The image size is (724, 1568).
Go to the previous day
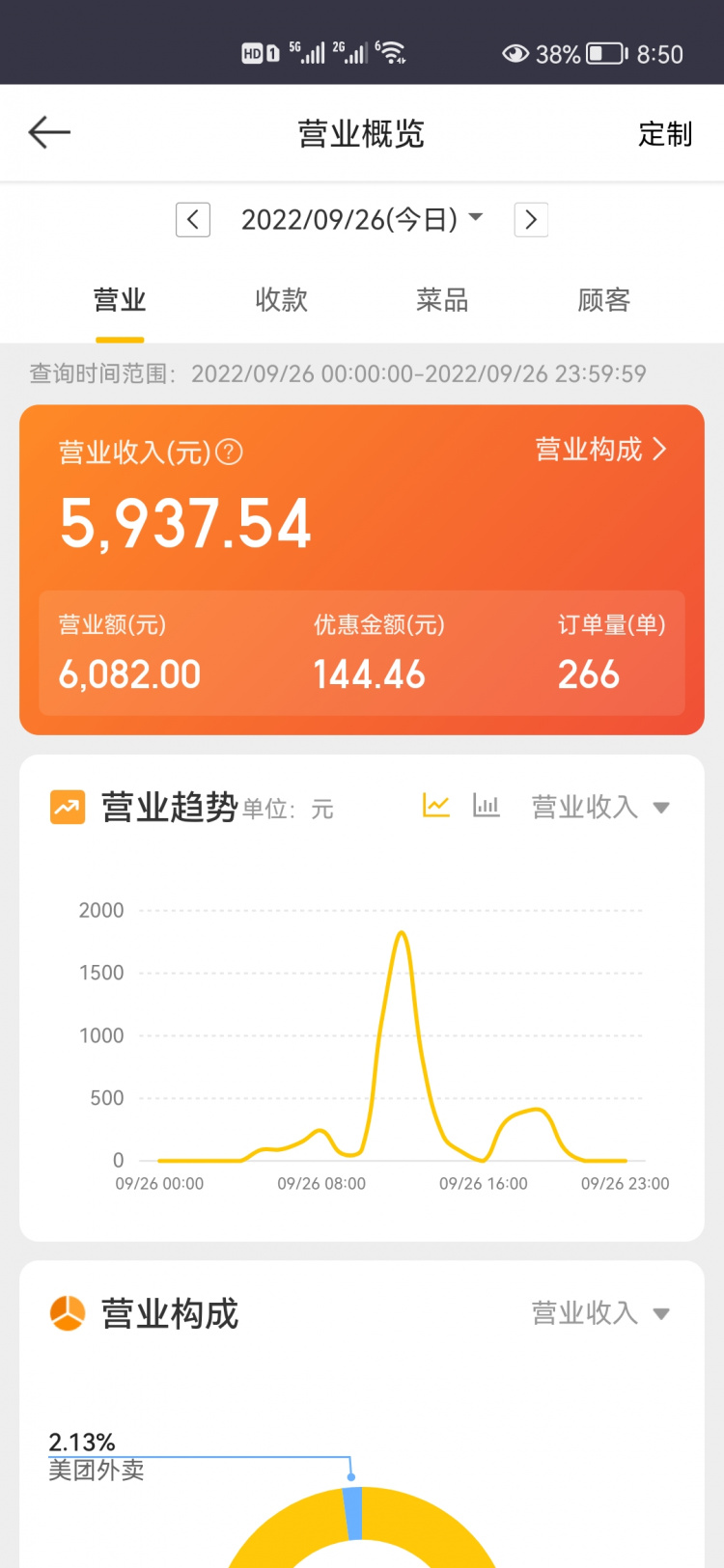click(193, 220)
